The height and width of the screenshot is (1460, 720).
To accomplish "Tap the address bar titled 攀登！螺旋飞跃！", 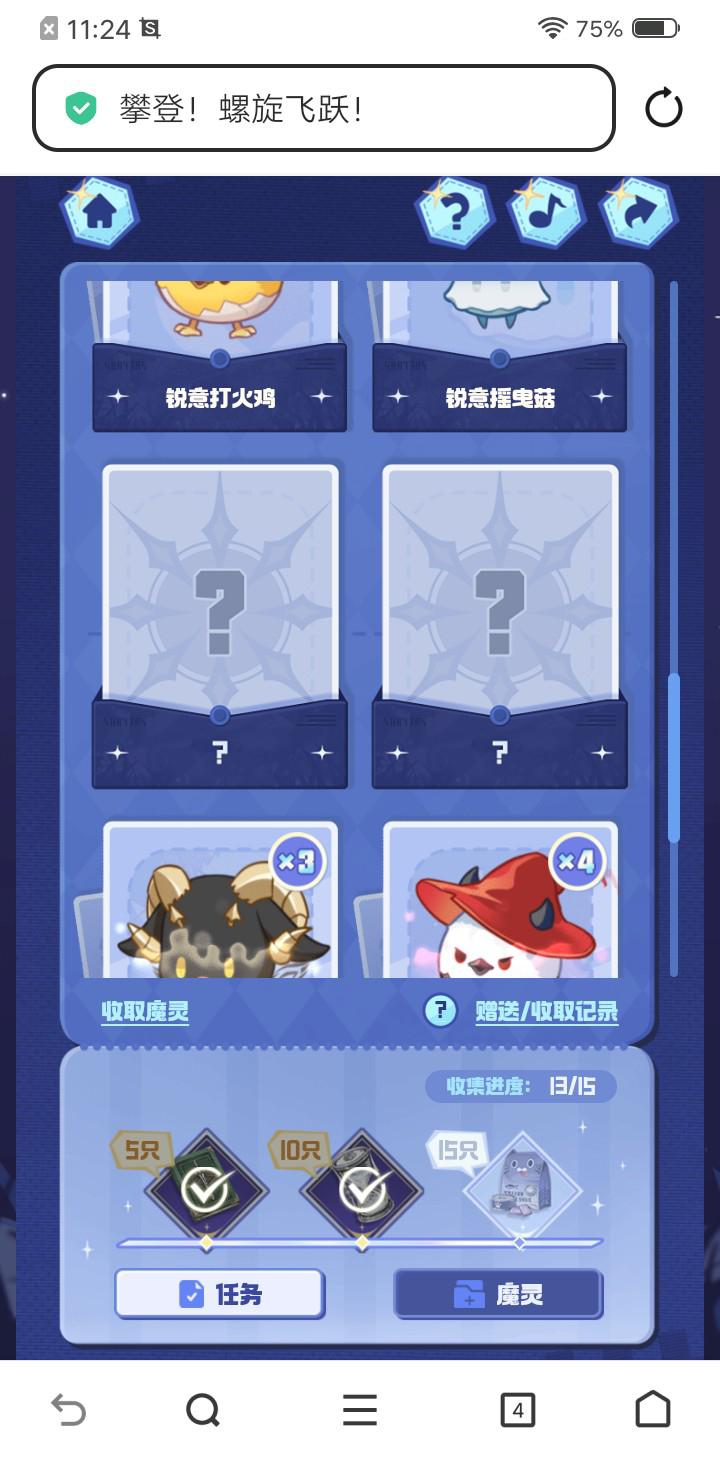I will pyautogui.click(x=323, y=108).
